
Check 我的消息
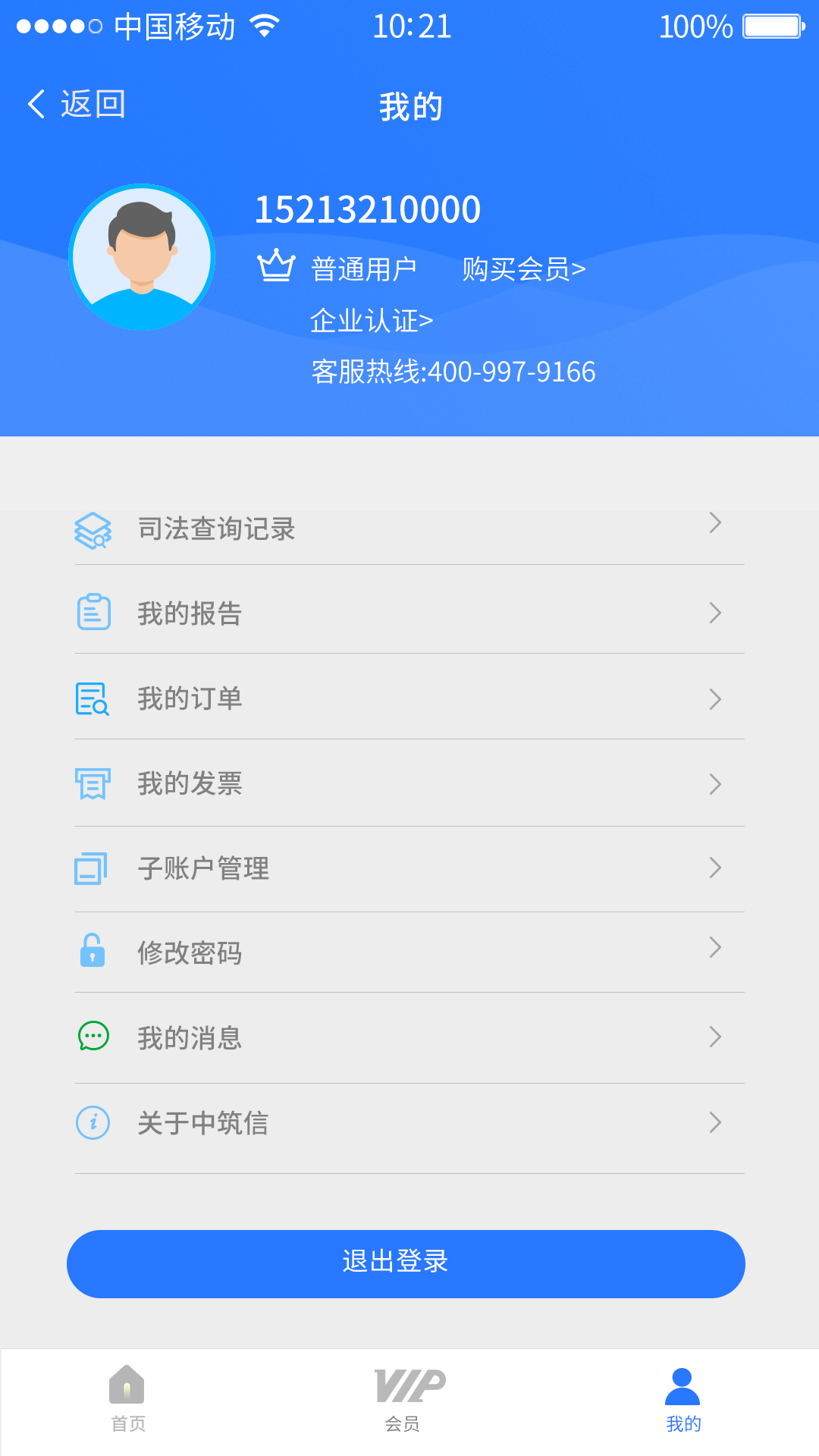[x=409, y=1037]
